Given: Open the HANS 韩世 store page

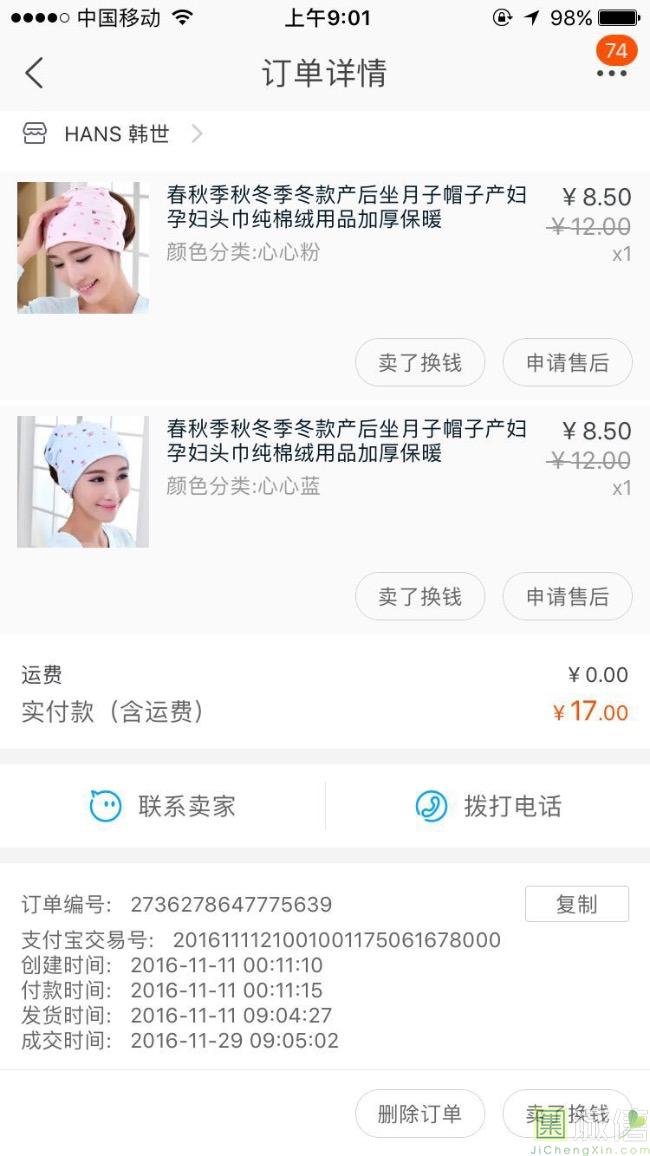Looking at the screenshot, I should coord(115,134).
